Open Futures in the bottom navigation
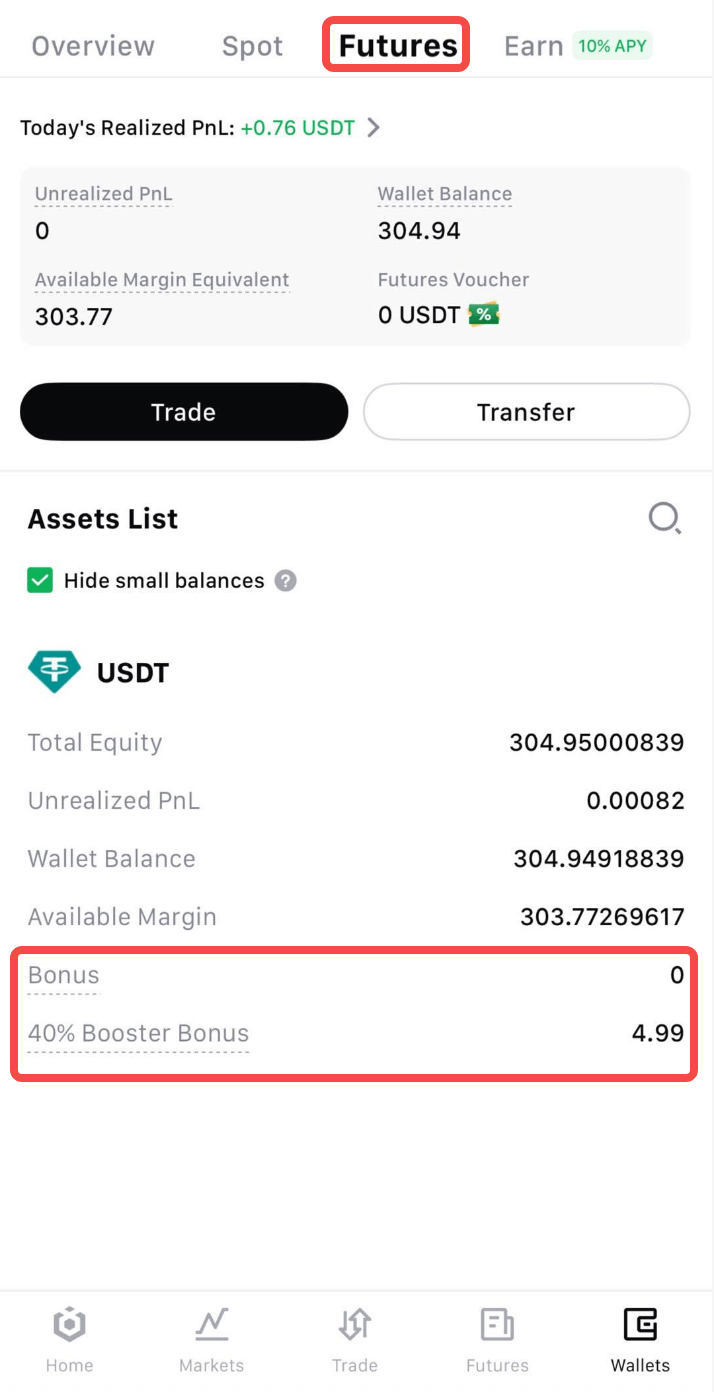Image resolution: width=714 pixels, height=1392 pixels. [x=497, y=1340]
